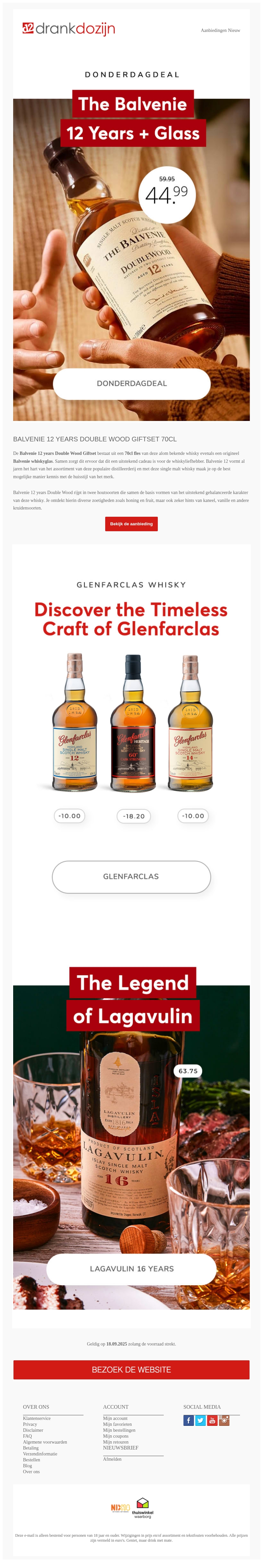Image resolution: width=263 pixels, height=1568 pixels.
Task: View Mijn bestellingen
Action: (x=119, y=1430)
